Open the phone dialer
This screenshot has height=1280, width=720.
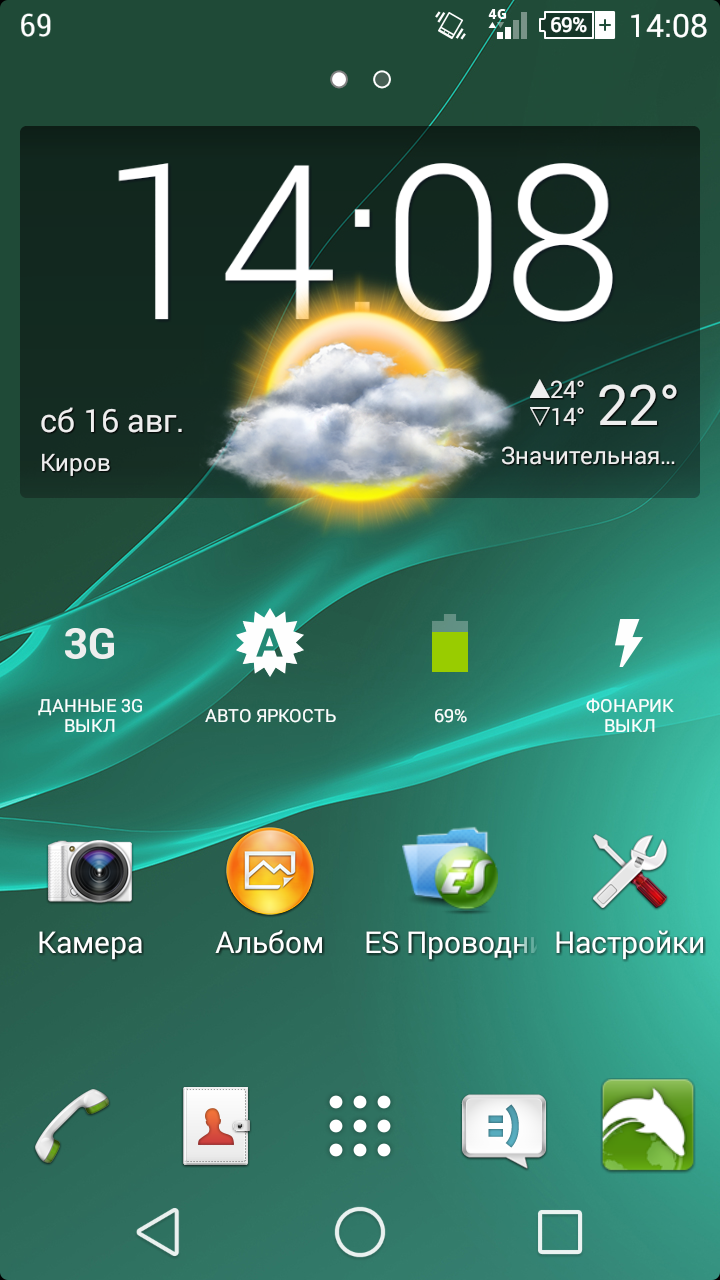point(72,1125)
